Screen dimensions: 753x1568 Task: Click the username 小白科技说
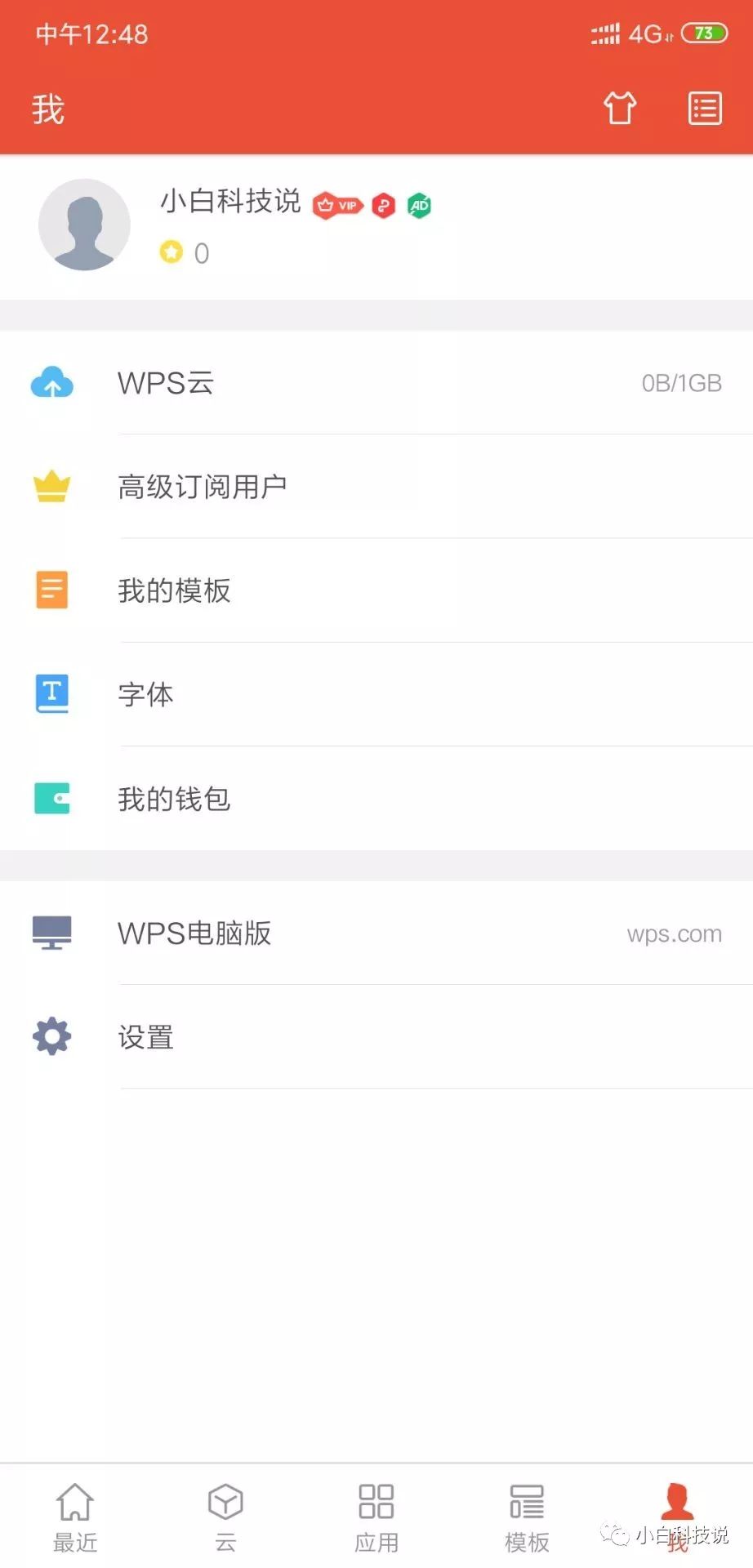(229, 201)
